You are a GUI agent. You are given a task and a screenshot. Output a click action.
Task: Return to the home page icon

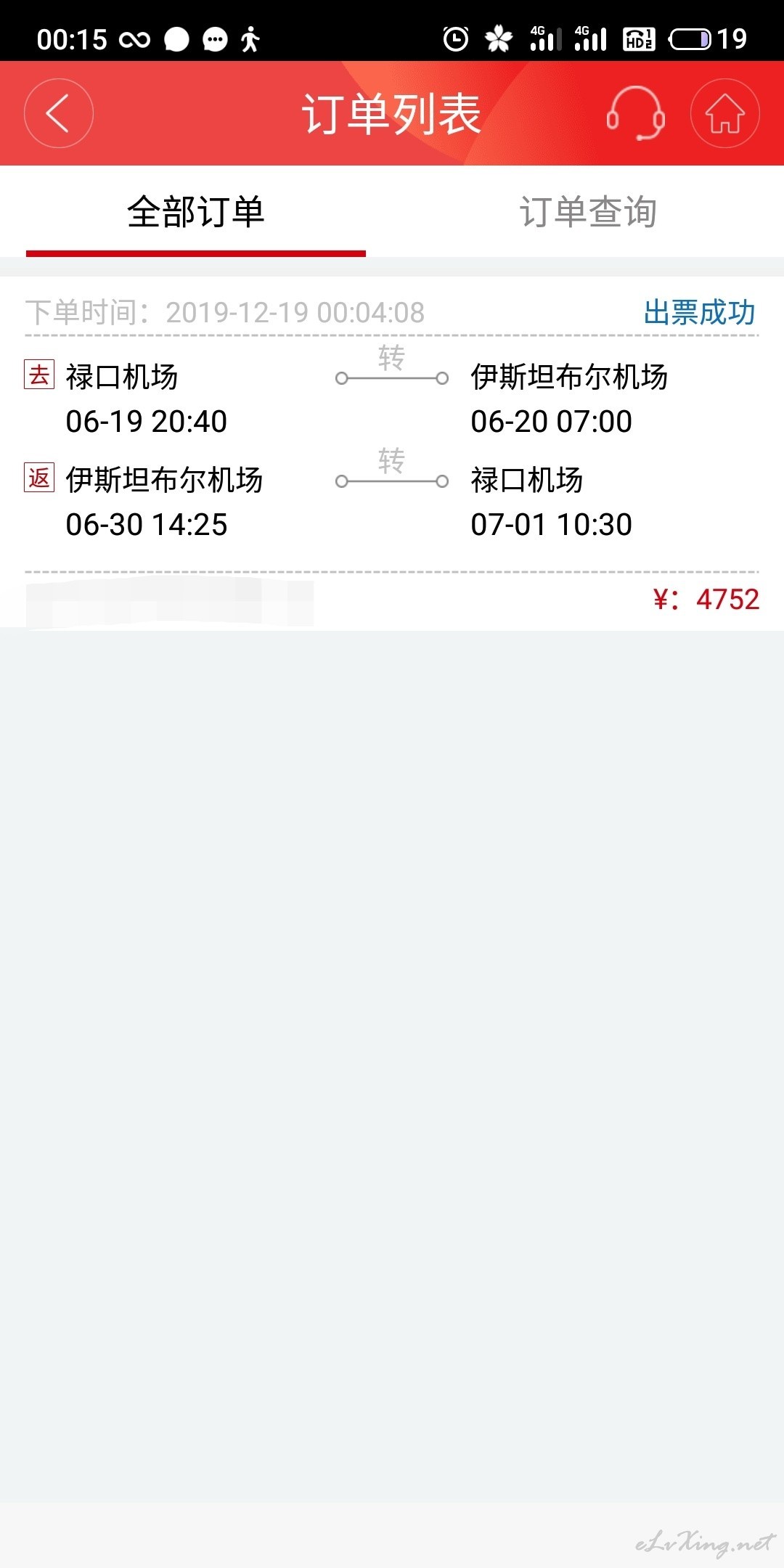(724, 113)
